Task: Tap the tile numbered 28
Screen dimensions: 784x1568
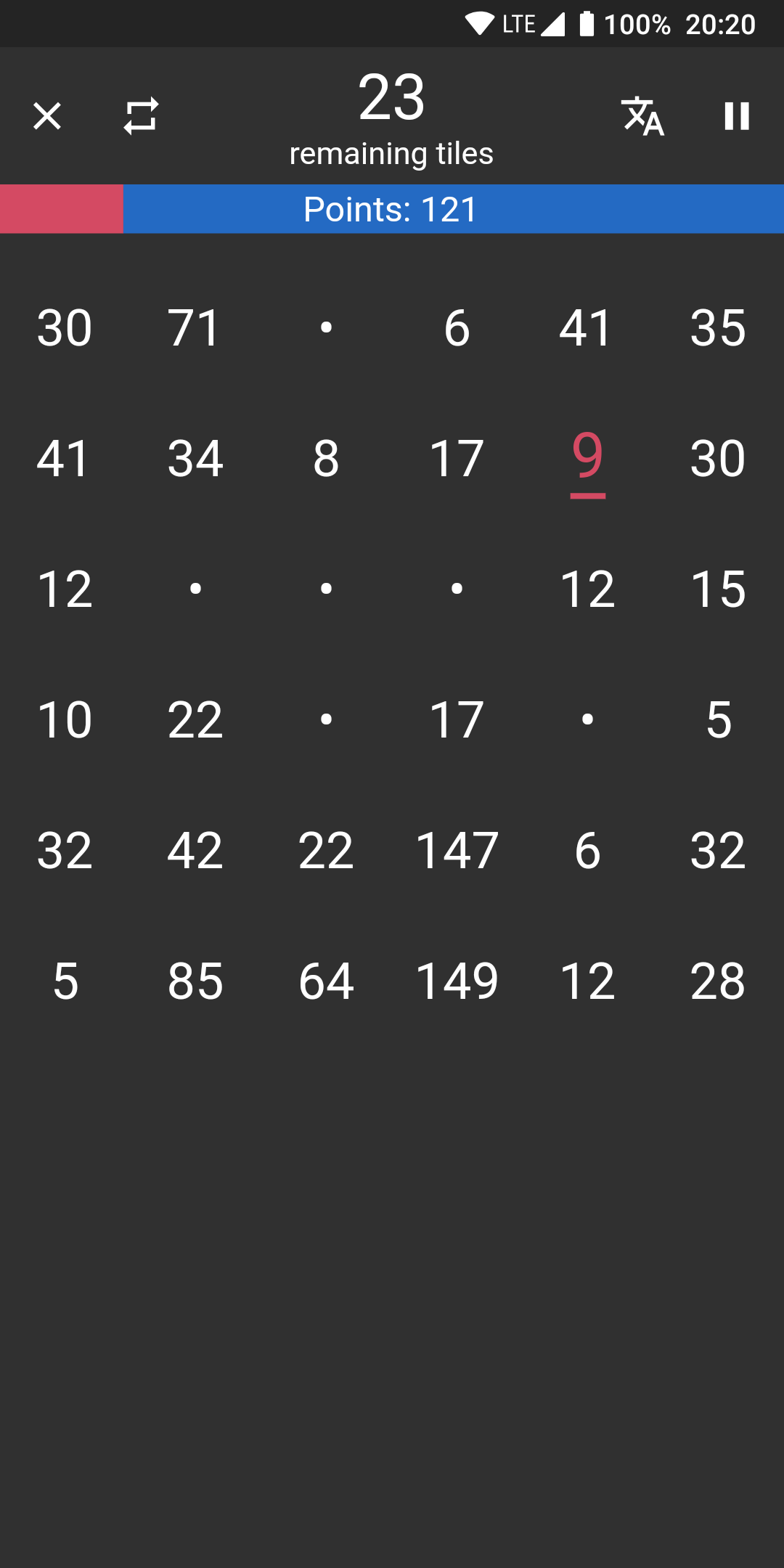Action: [x=718, y=981]
